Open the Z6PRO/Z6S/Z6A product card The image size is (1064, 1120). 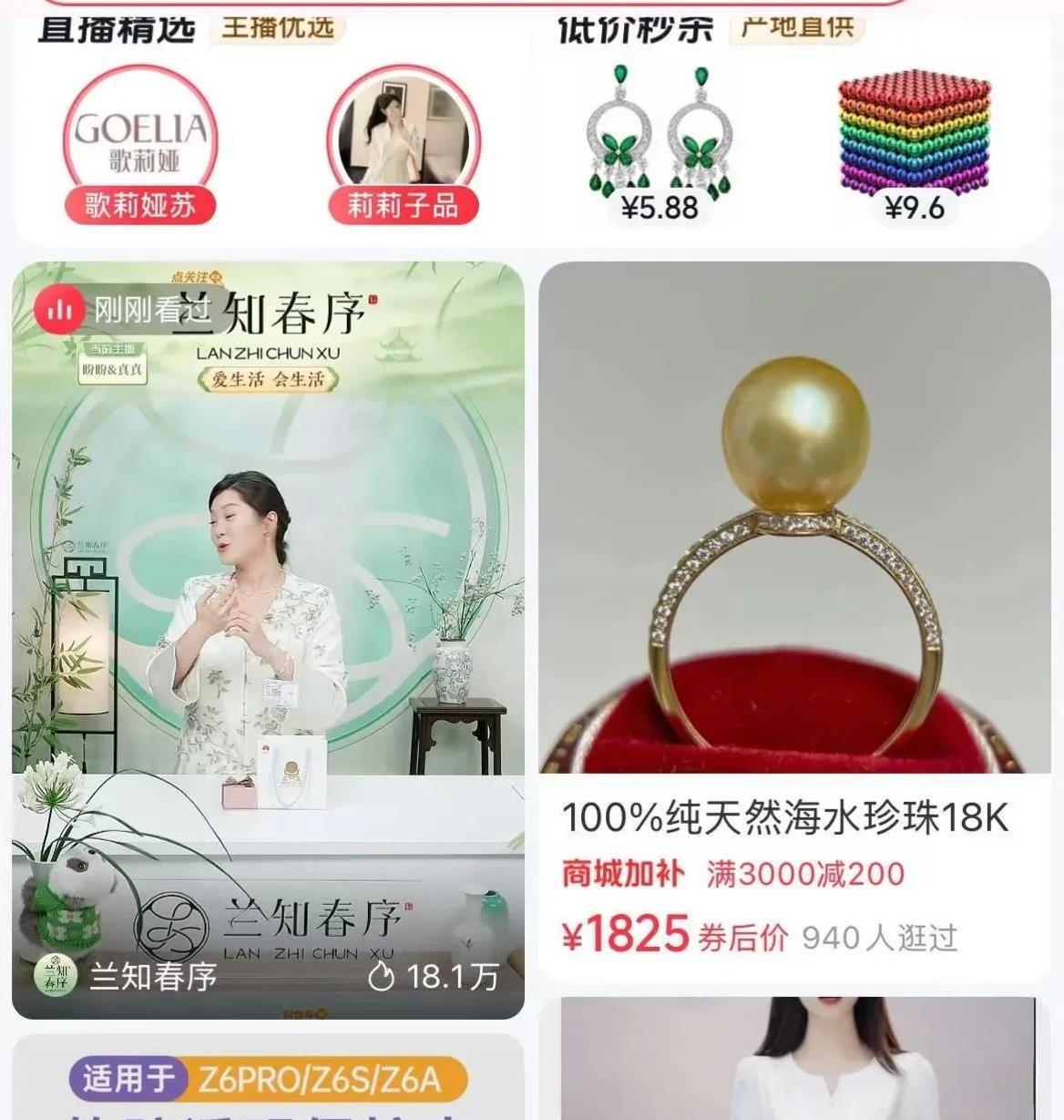pyautogui.click(x=268, y=1080)
